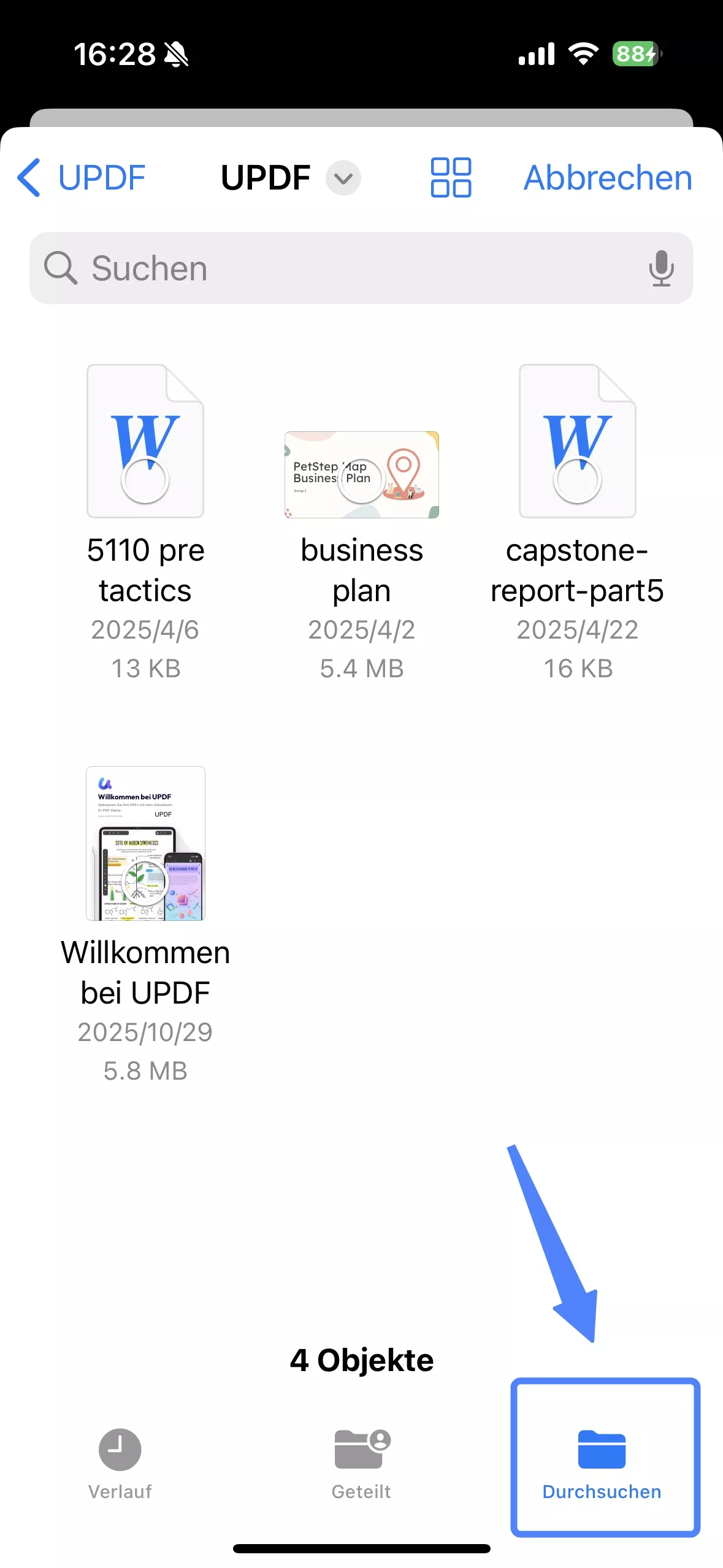723x1568 pixels.
Task: Switch to the Verlauf tab
Action: (120, 1464)
